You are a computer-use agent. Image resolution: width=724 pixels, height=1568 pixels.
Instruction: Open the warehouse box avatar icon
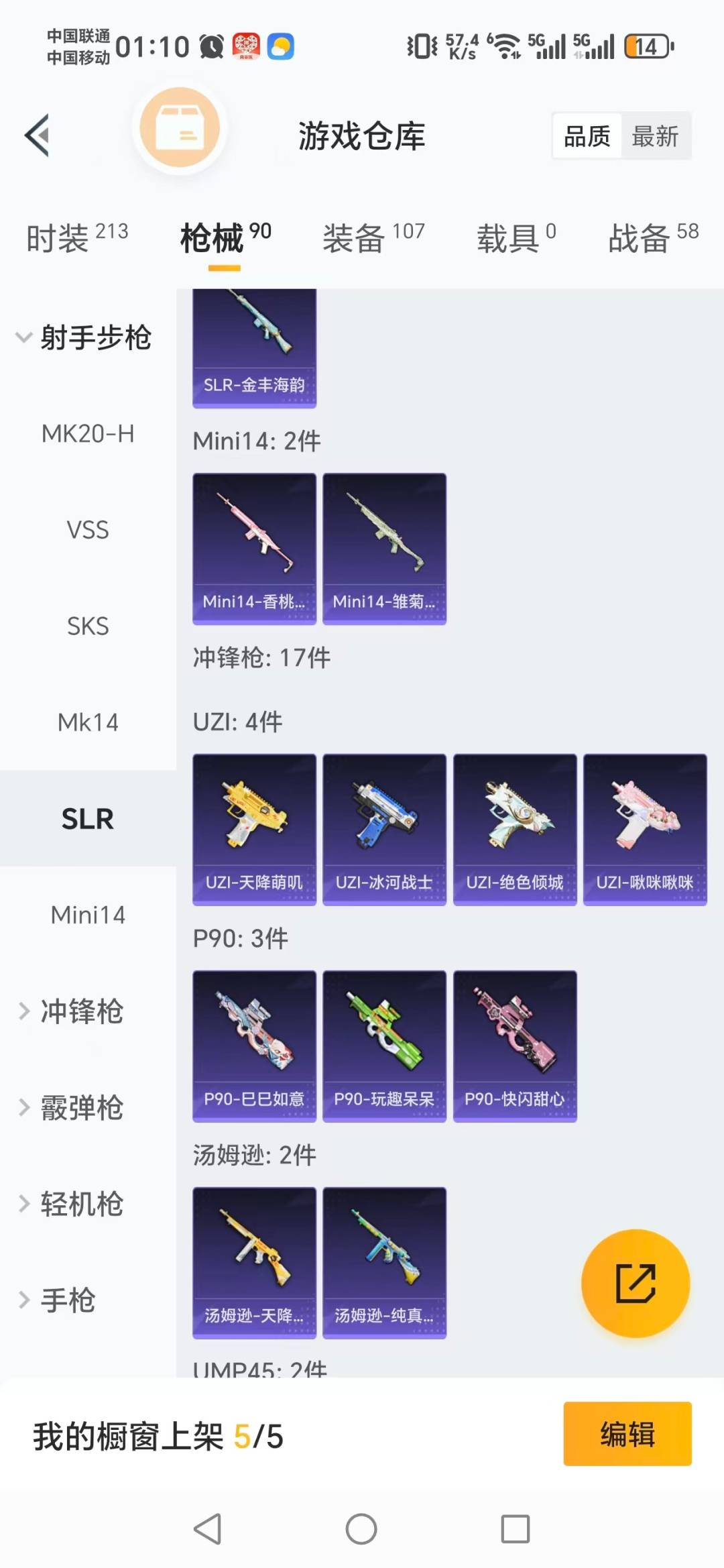[x=178, y=131]
